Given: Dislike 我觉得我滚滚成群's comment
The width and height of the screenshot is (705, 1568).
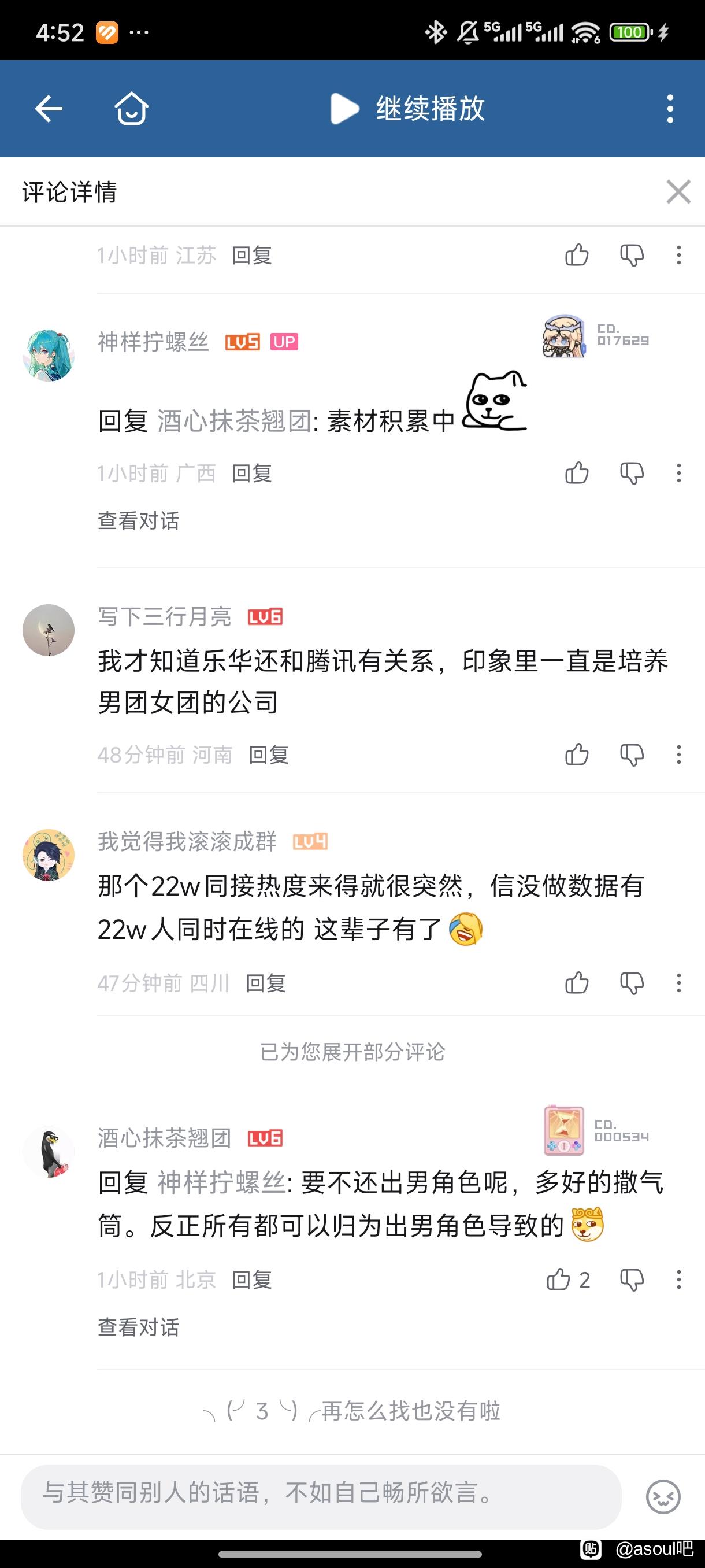Looking at the screenshot, I should tap(632, 982).
